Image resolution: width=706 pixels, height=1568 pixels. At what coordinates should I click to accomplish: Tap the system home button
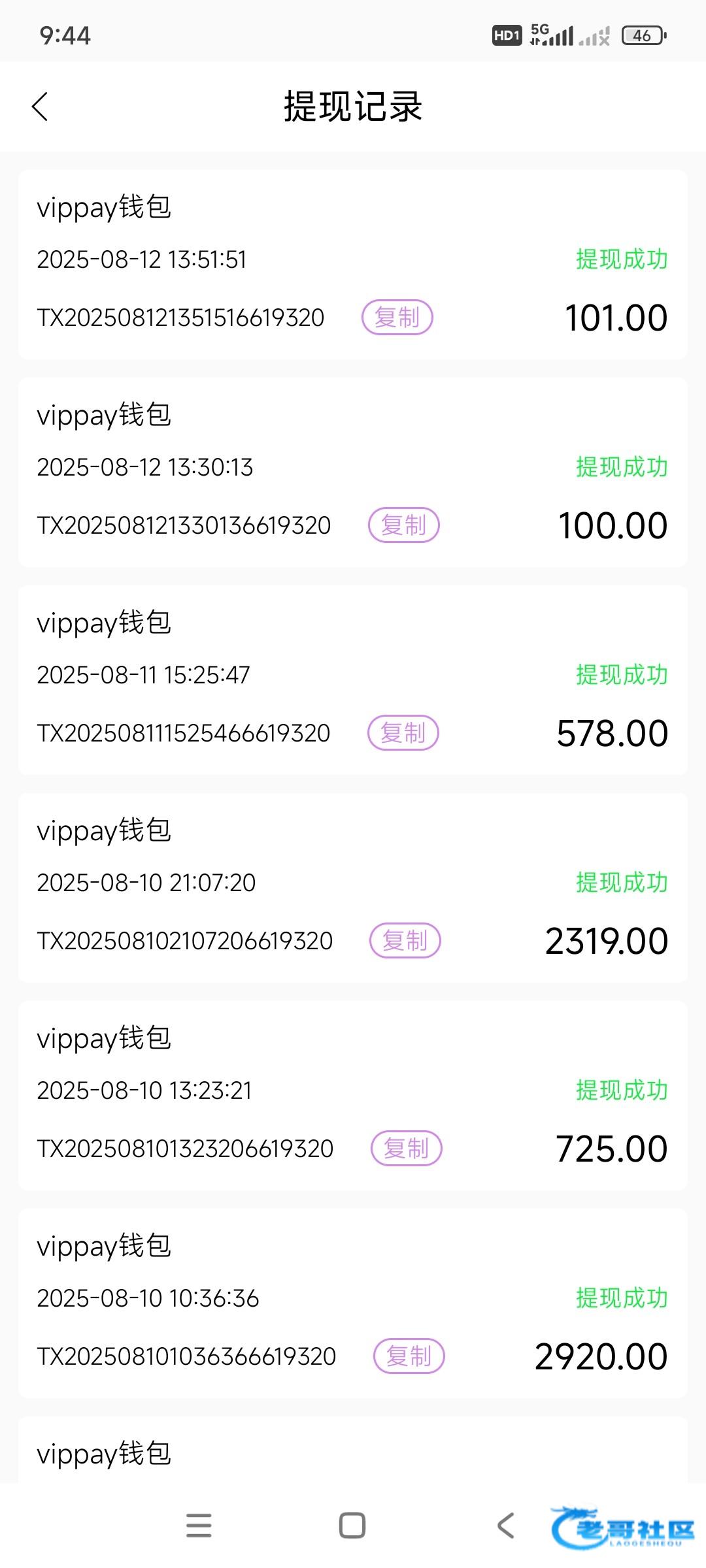coord(352,1526)
